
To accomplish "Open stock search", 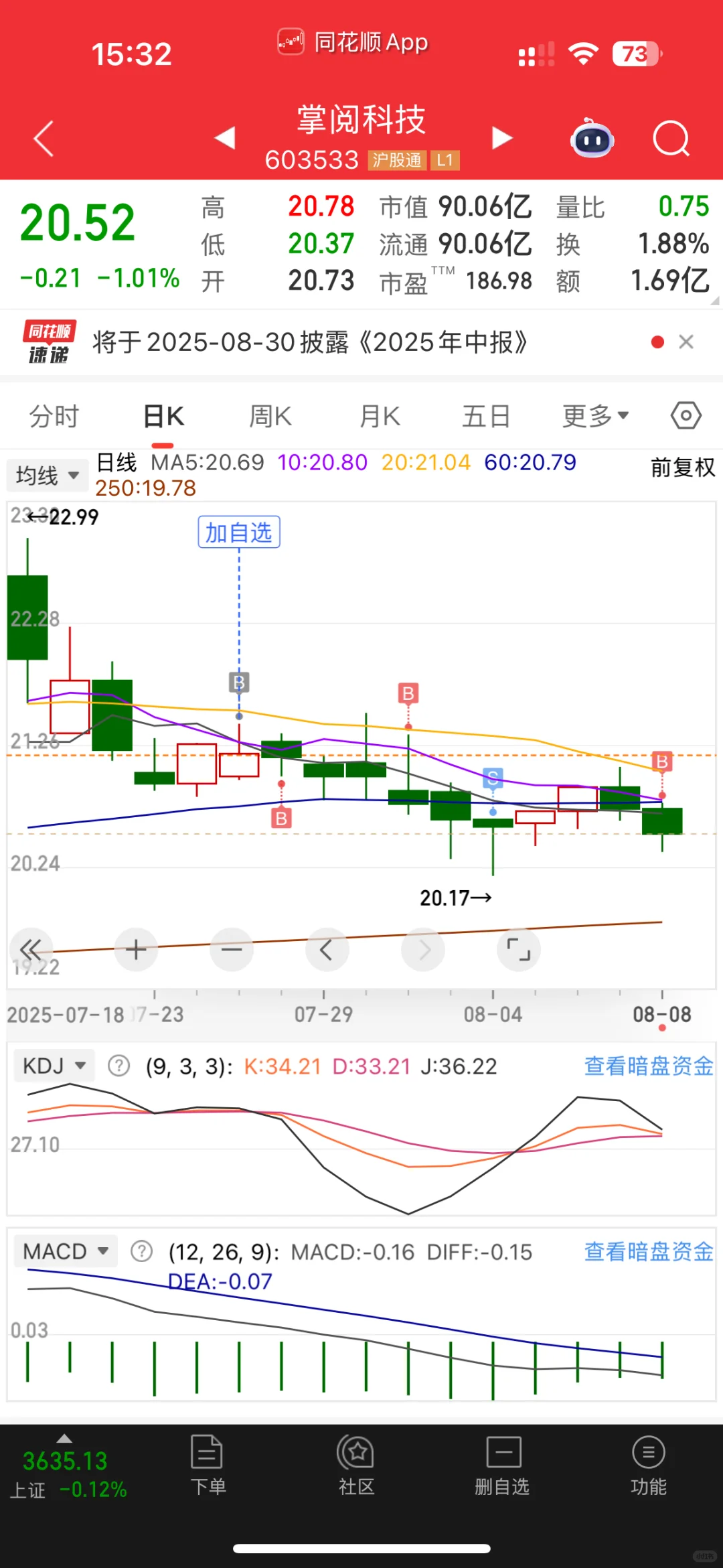I will pyautogui.click(x=671, y=139).
